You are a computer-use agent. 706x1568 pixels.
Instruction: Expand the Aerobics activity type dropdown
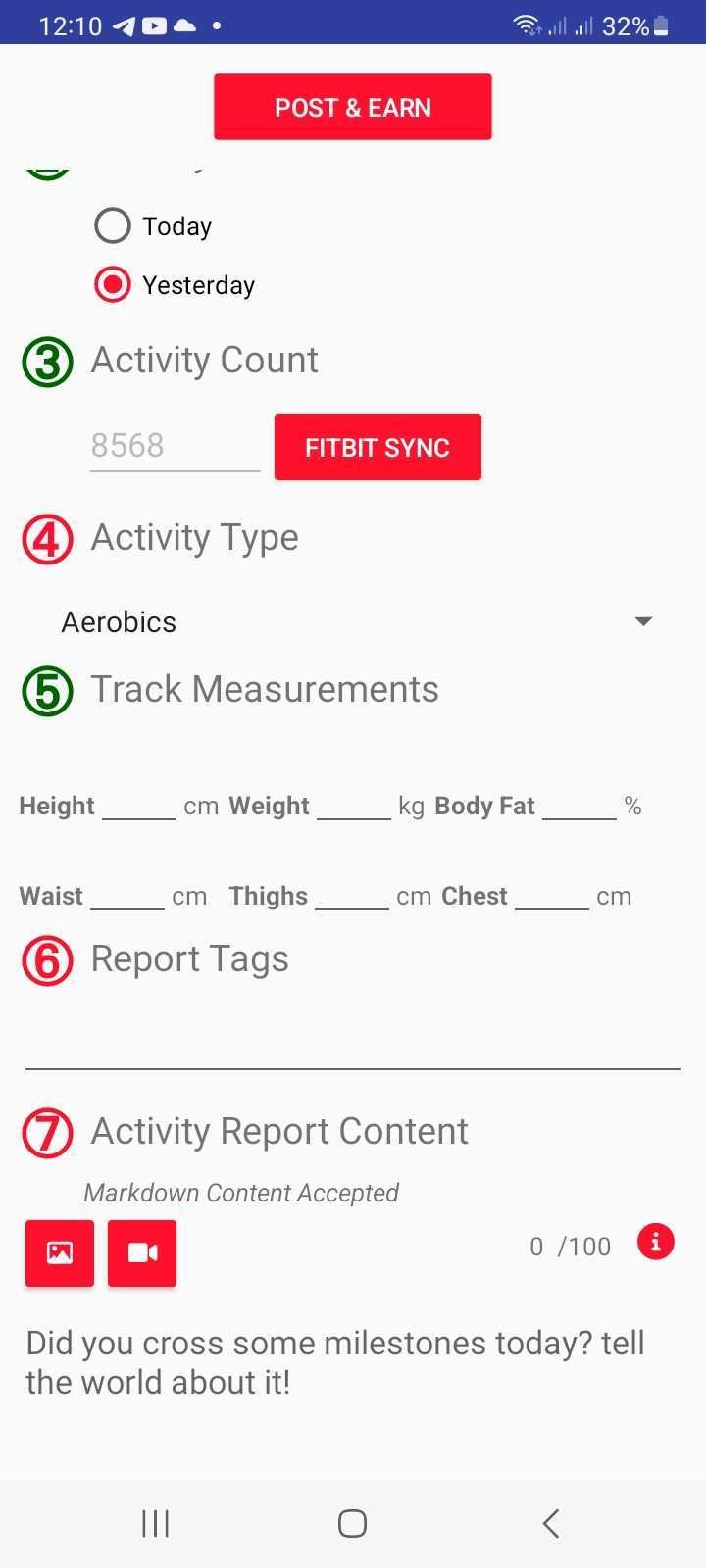click(353, 621)
